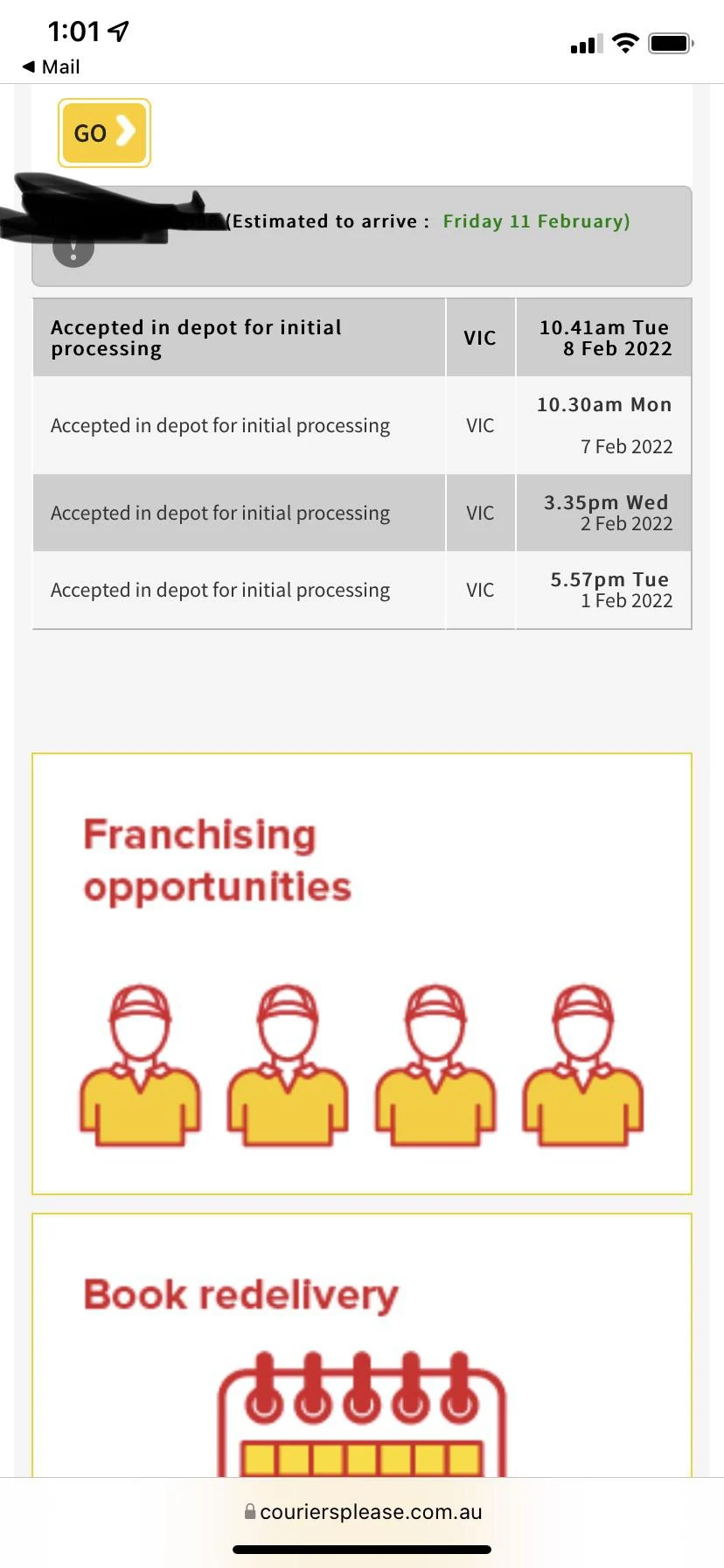Click the yellow chevron arrow inside GO
724x1568 pixels.
[x=128, y=131]
